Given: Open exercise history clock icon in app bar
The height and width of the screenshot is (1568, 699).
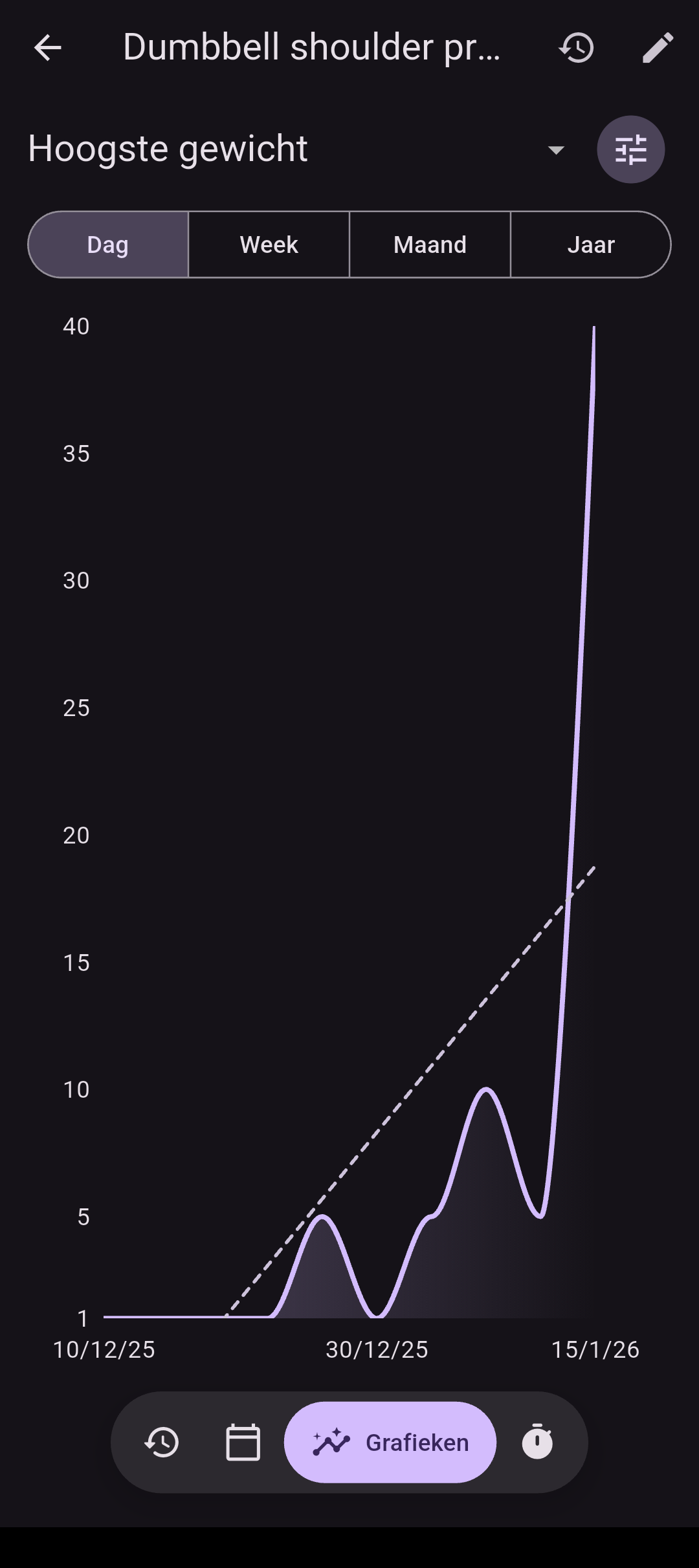Looking at the screenshot, I should tap(576, 48).
